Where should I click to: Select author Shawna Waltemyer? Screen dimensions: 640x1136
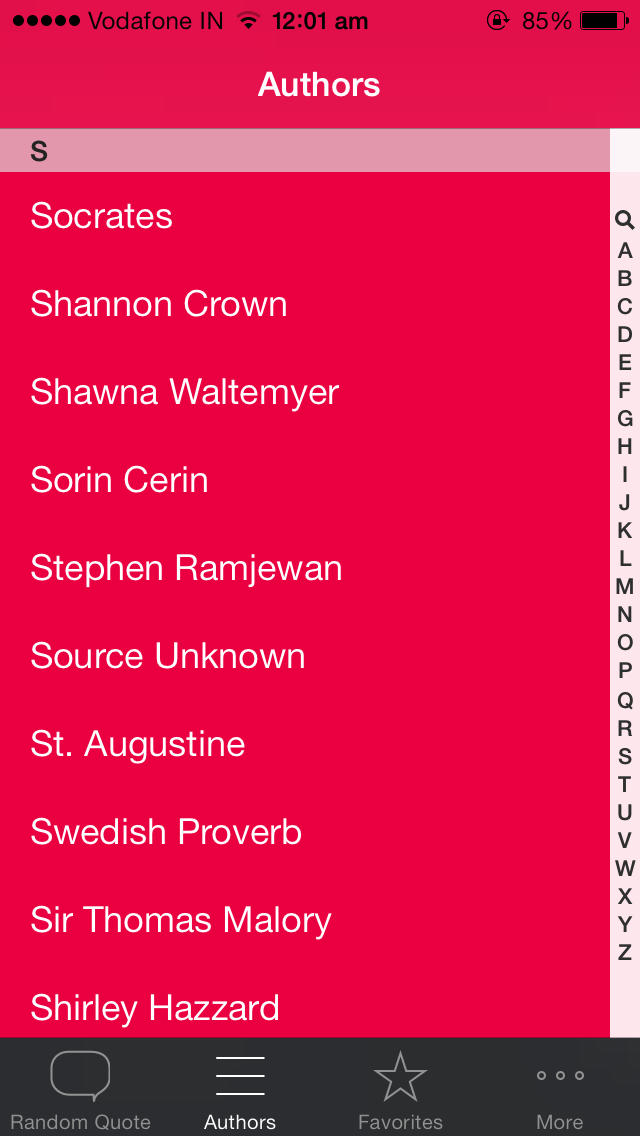185,392
